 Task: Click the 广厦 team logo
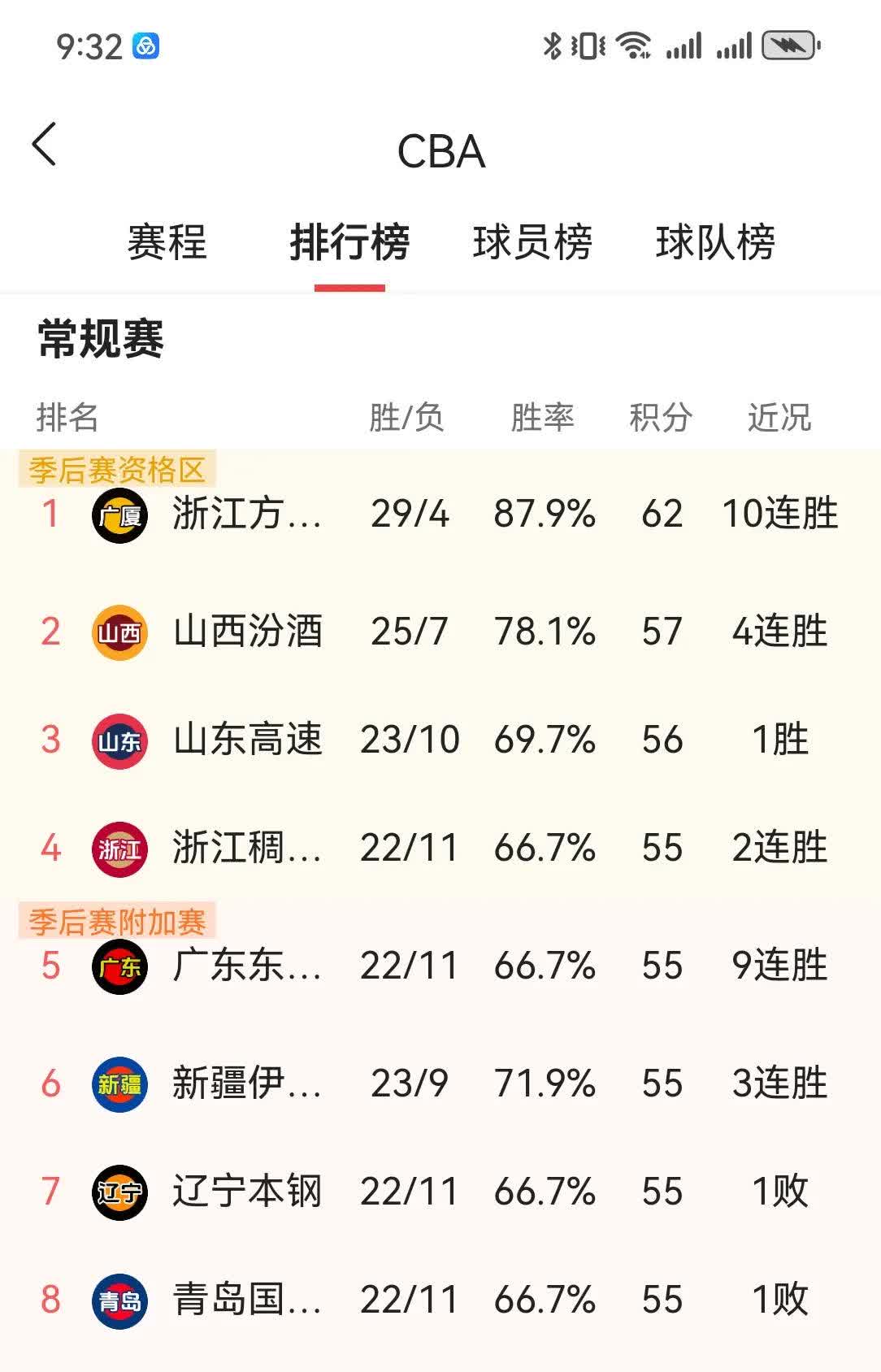(x=119, y=514)
